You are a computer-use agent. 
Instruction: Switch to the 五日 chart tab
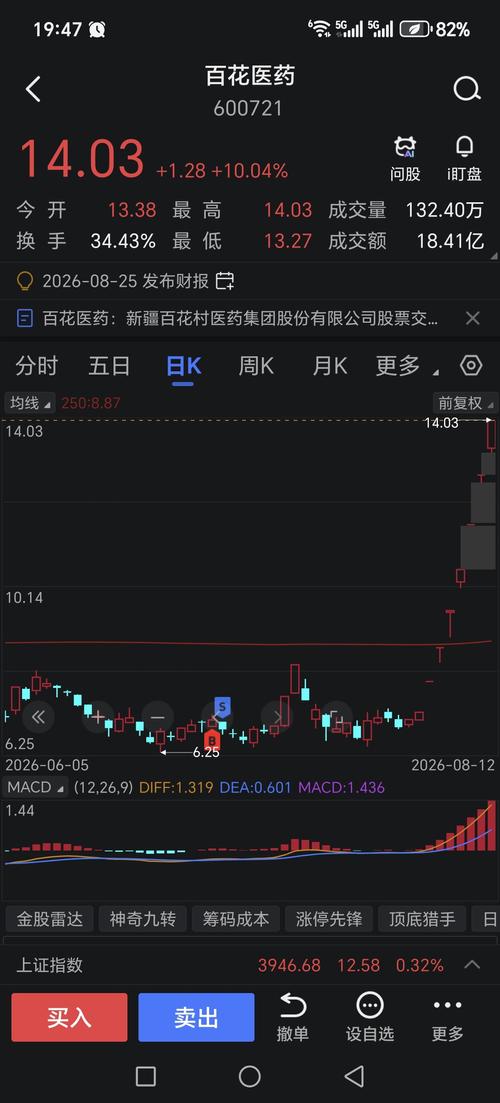pyautogui.click(x=109, y=366)
